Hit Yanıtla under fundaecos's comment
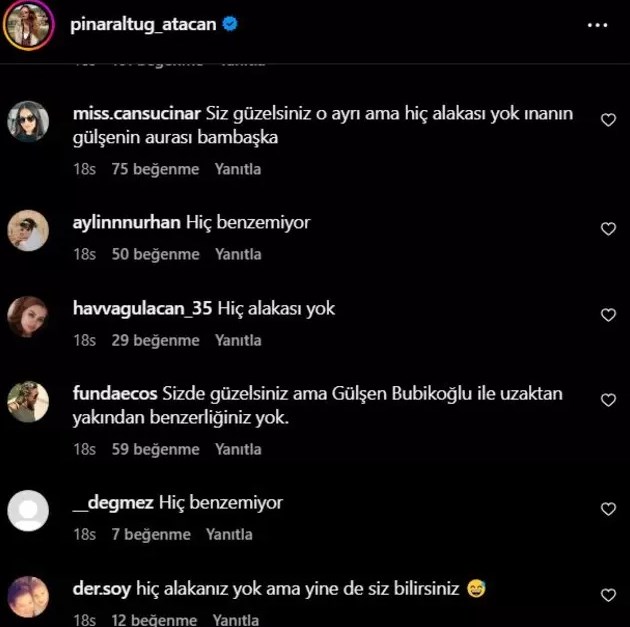Image resolution: width=630 pixels, height=627 pixels. 238,449
